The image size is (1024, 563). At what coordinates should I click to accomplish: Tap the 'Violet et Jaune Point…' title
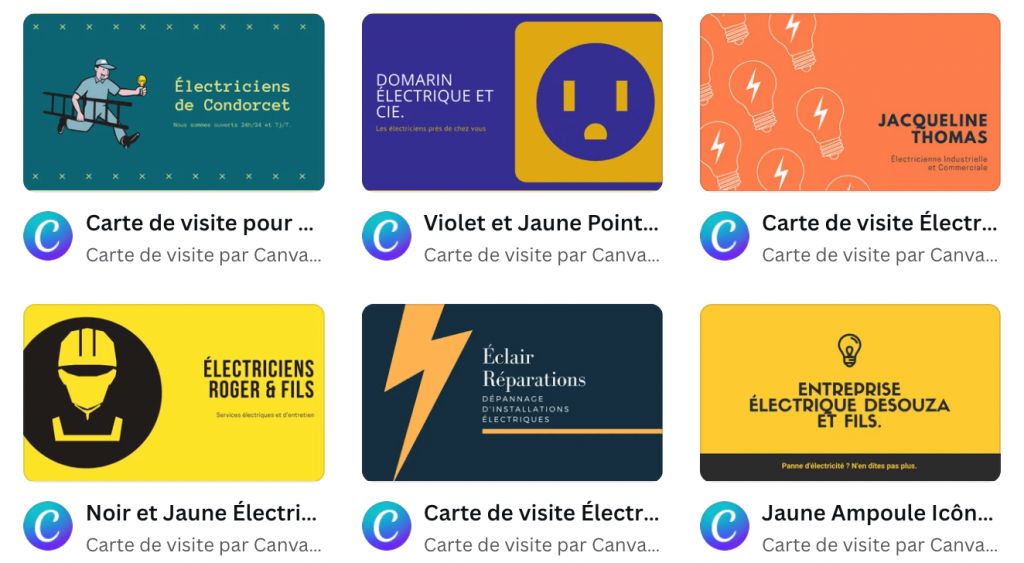(541, 223)
